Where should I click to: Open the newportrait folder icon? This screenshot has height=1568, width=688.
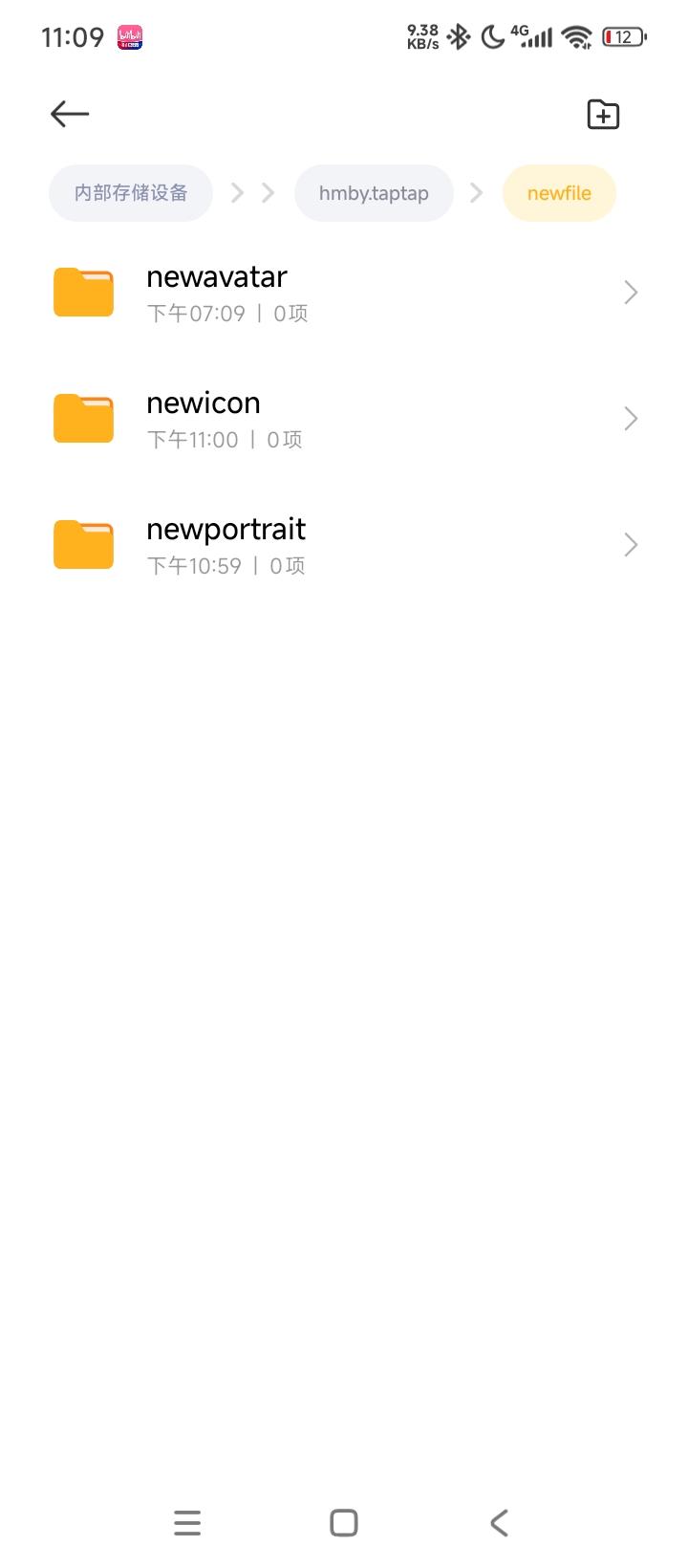pyautogui.click(x=83, y=544)
